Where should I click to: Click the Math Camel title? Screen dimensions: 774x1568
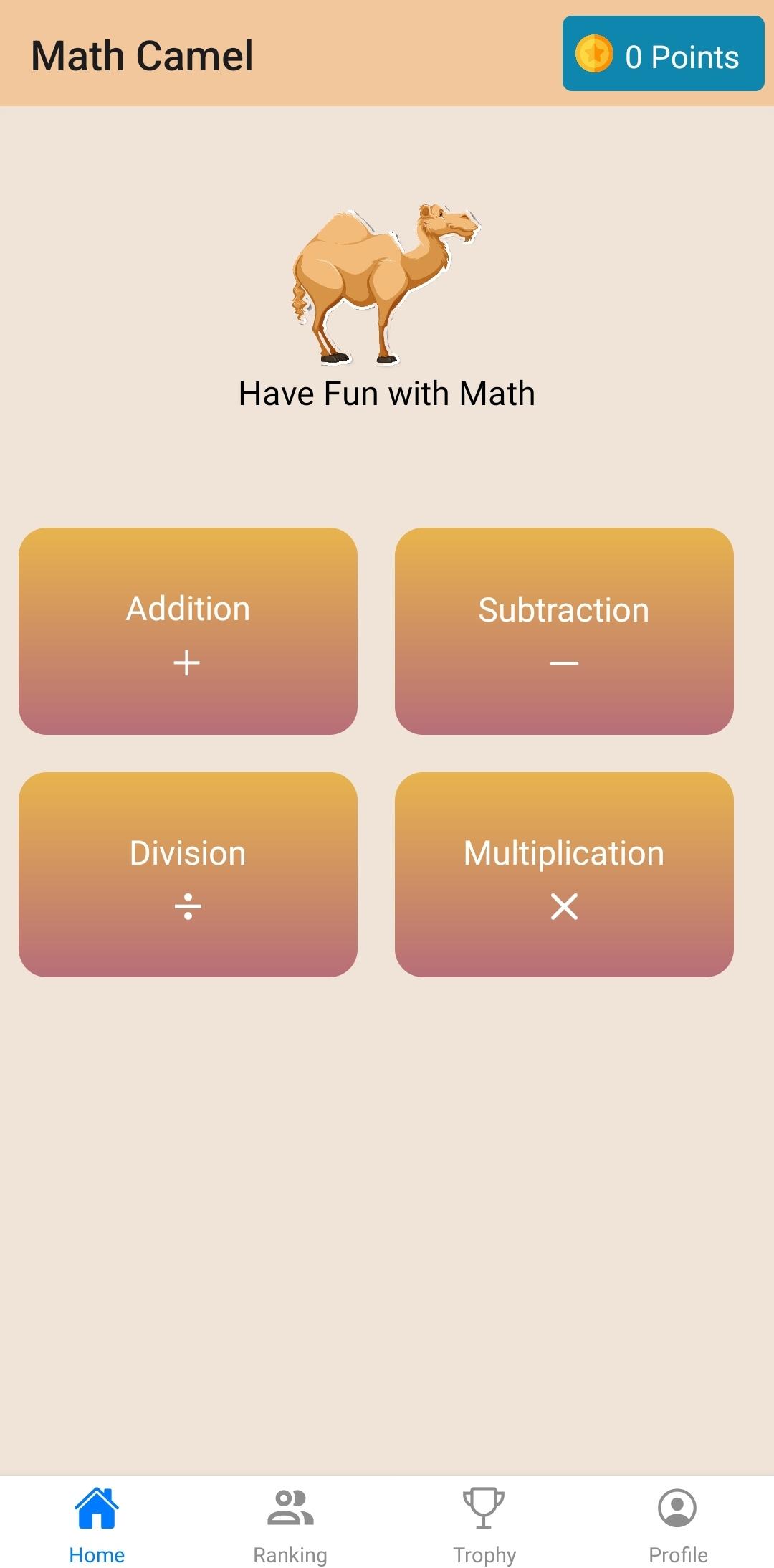(x=142, y=55)
